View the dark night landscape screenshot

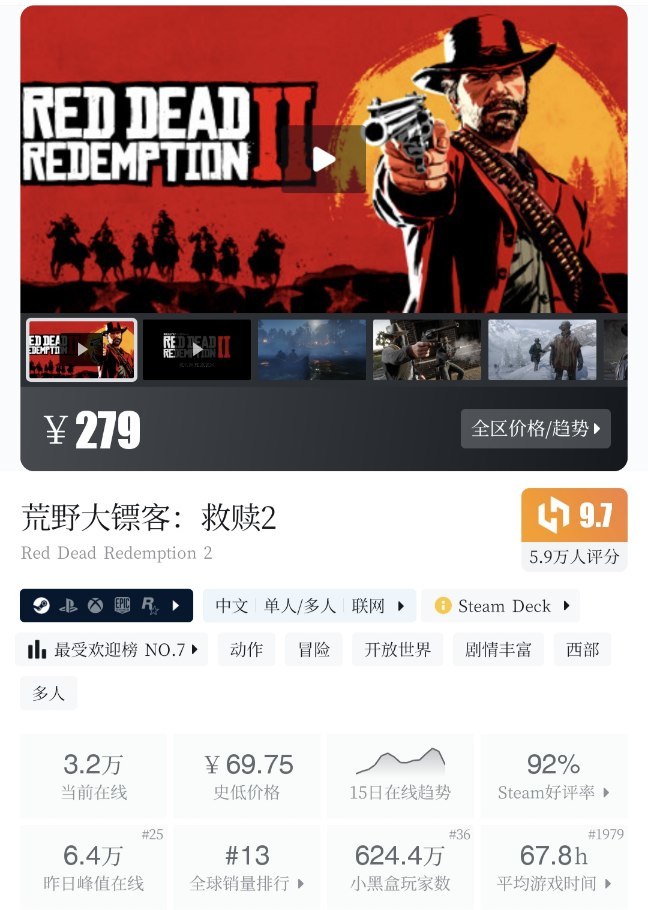(x=311, y=349)
